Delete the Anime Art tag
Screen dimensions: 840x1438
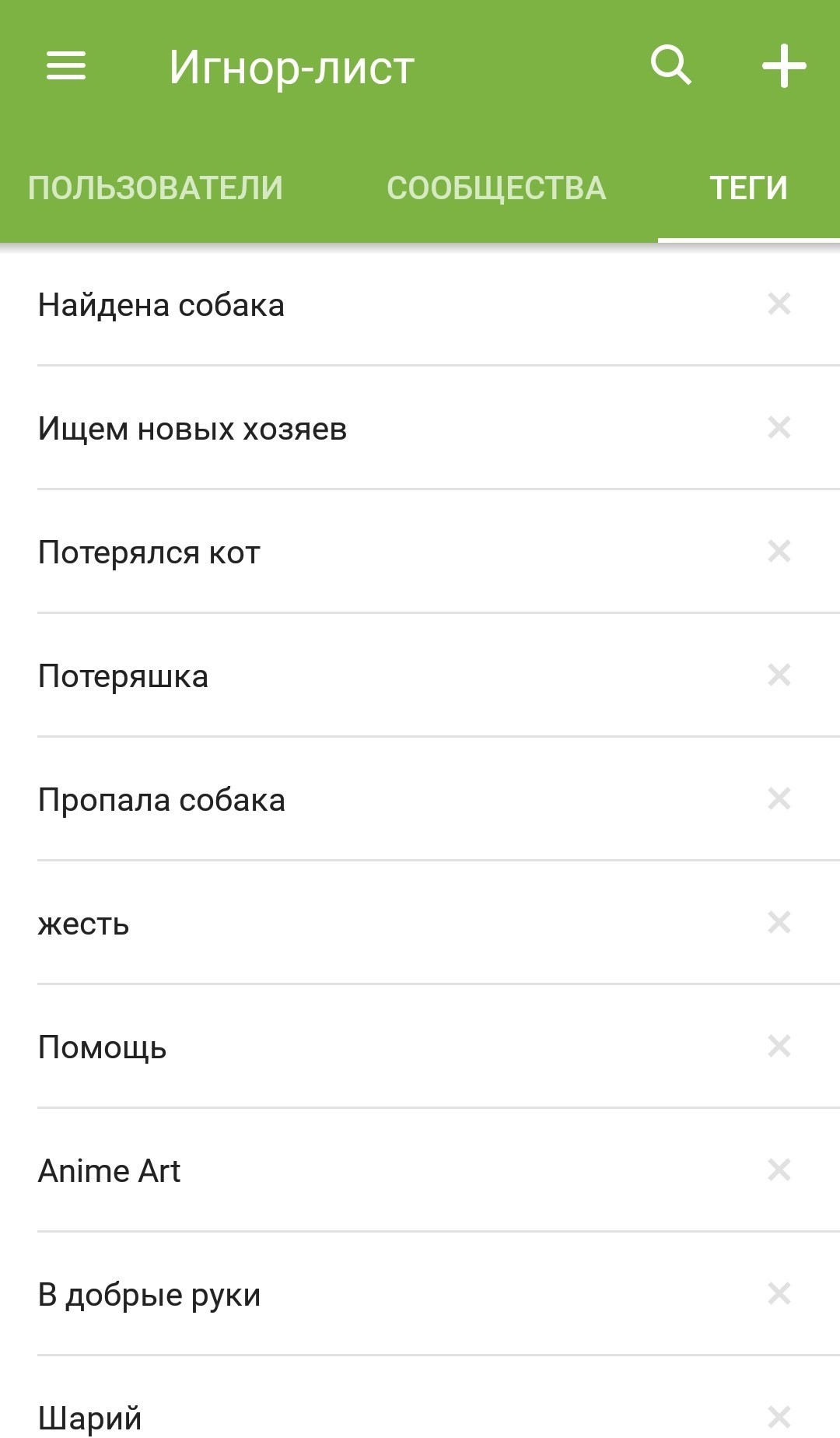tap(779, 1170)
